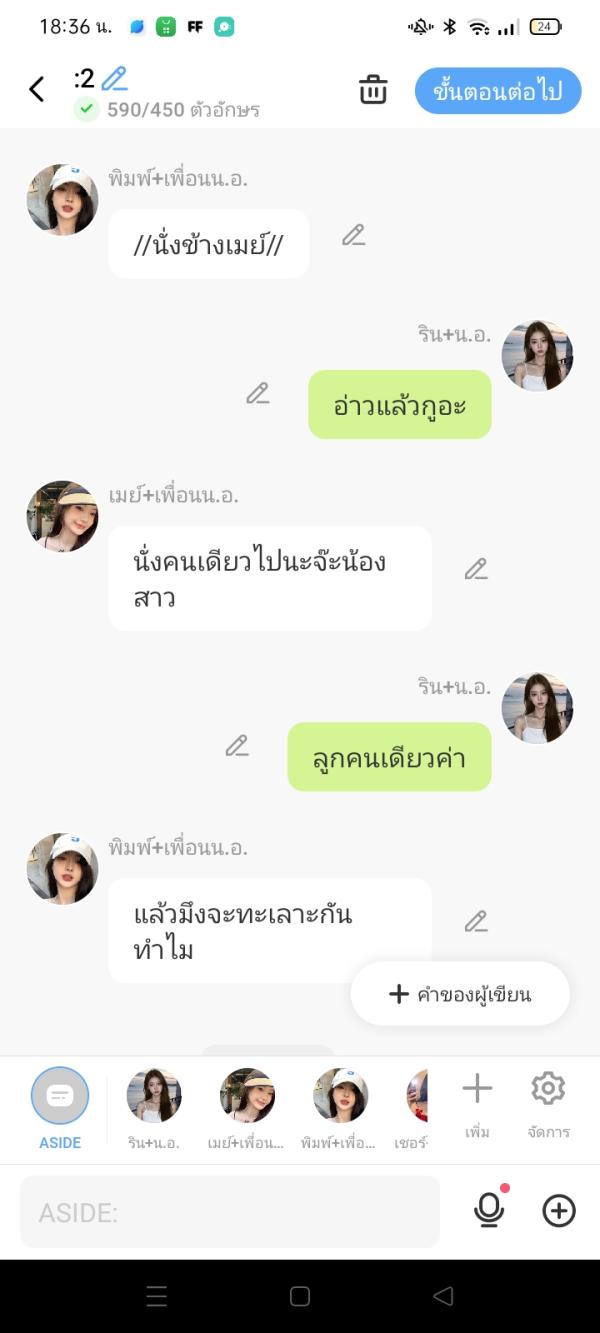
Task: Tap the ขั้นตอนต่อไป button
Action: pos(497,91)
